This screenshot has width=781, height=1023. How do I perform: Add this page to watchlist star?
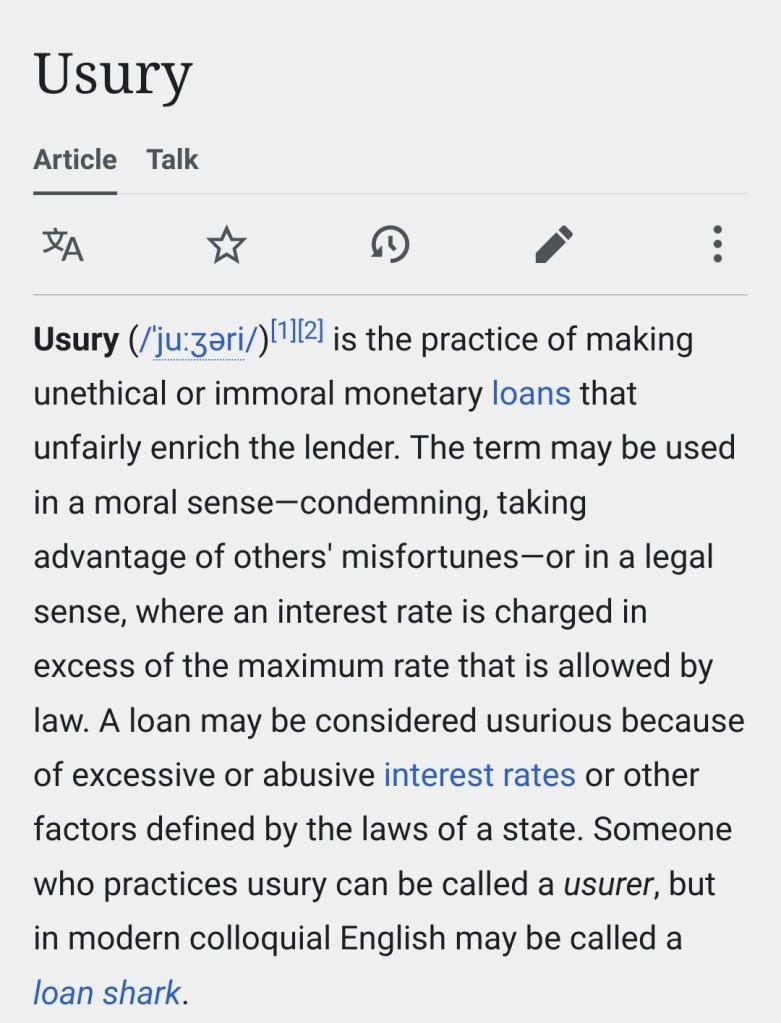coord(226,244)
